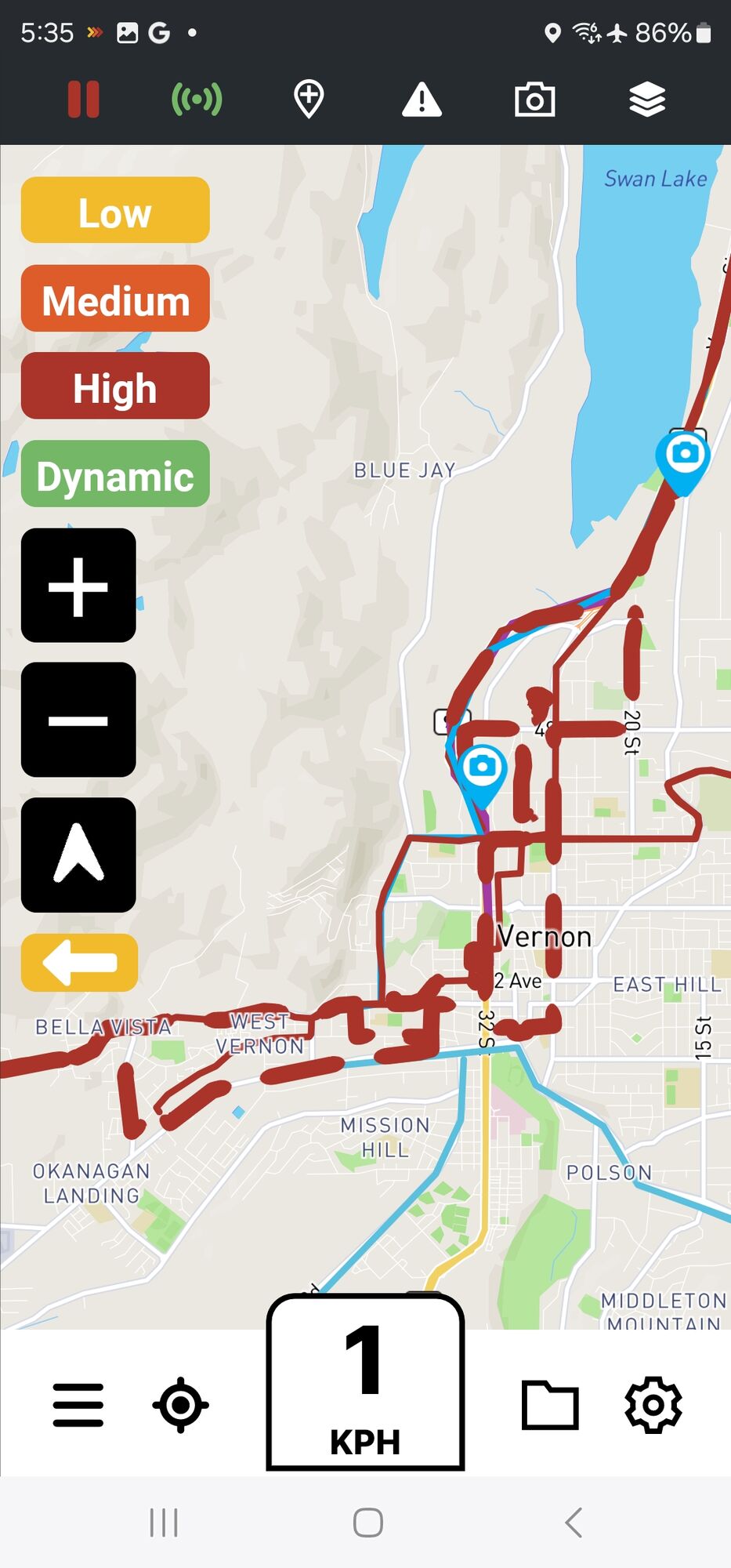Tap the navigation arrow compass button

(78, 855)
